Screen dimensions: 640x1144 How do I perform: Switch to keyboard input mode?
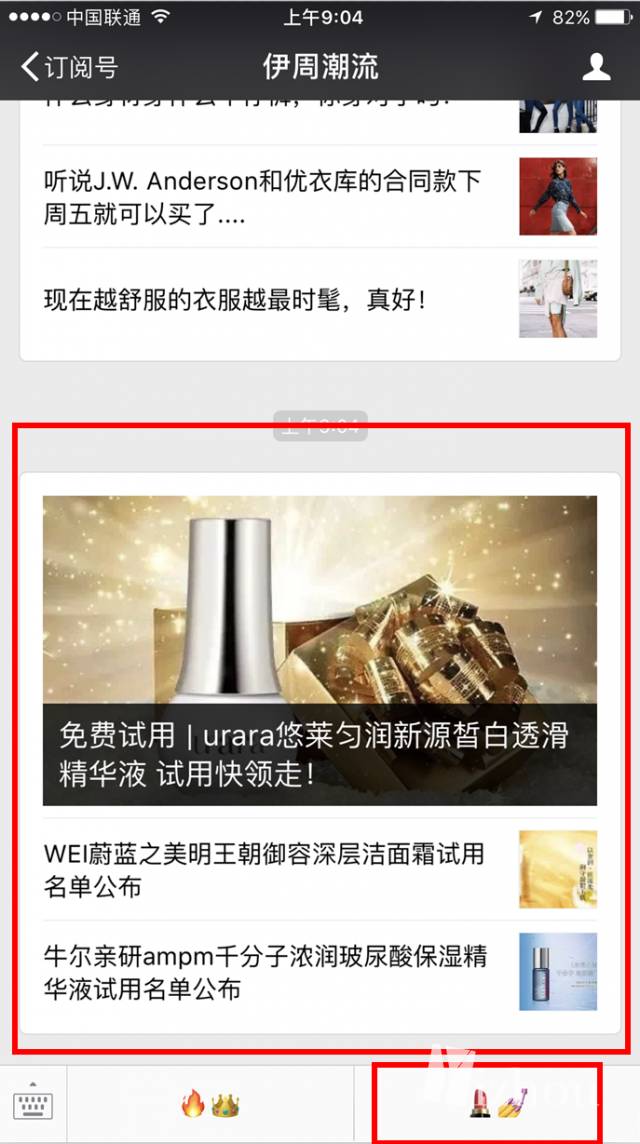(x=33, y=1104)
